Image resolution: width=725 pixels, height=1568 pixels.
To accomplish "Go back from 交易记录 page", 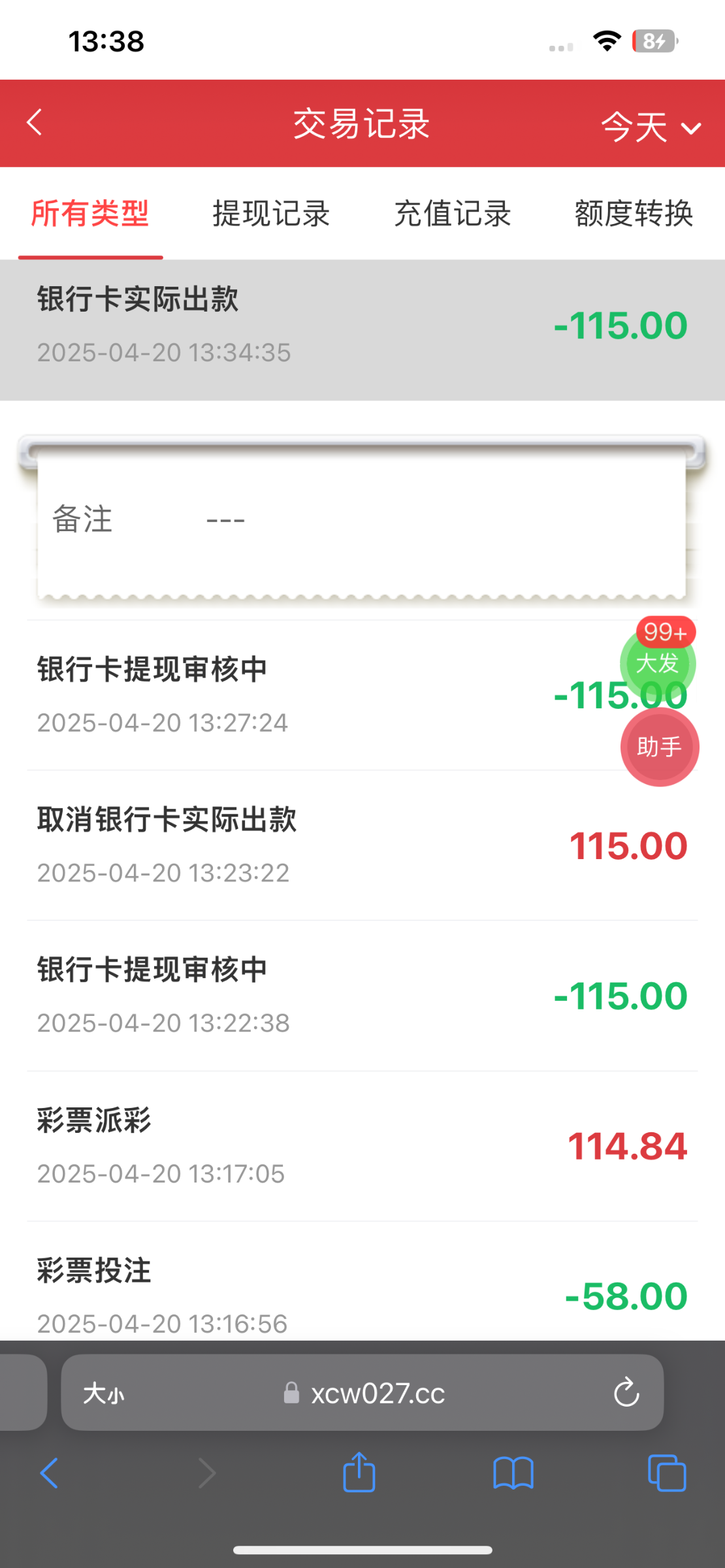I will coord(35,123).
